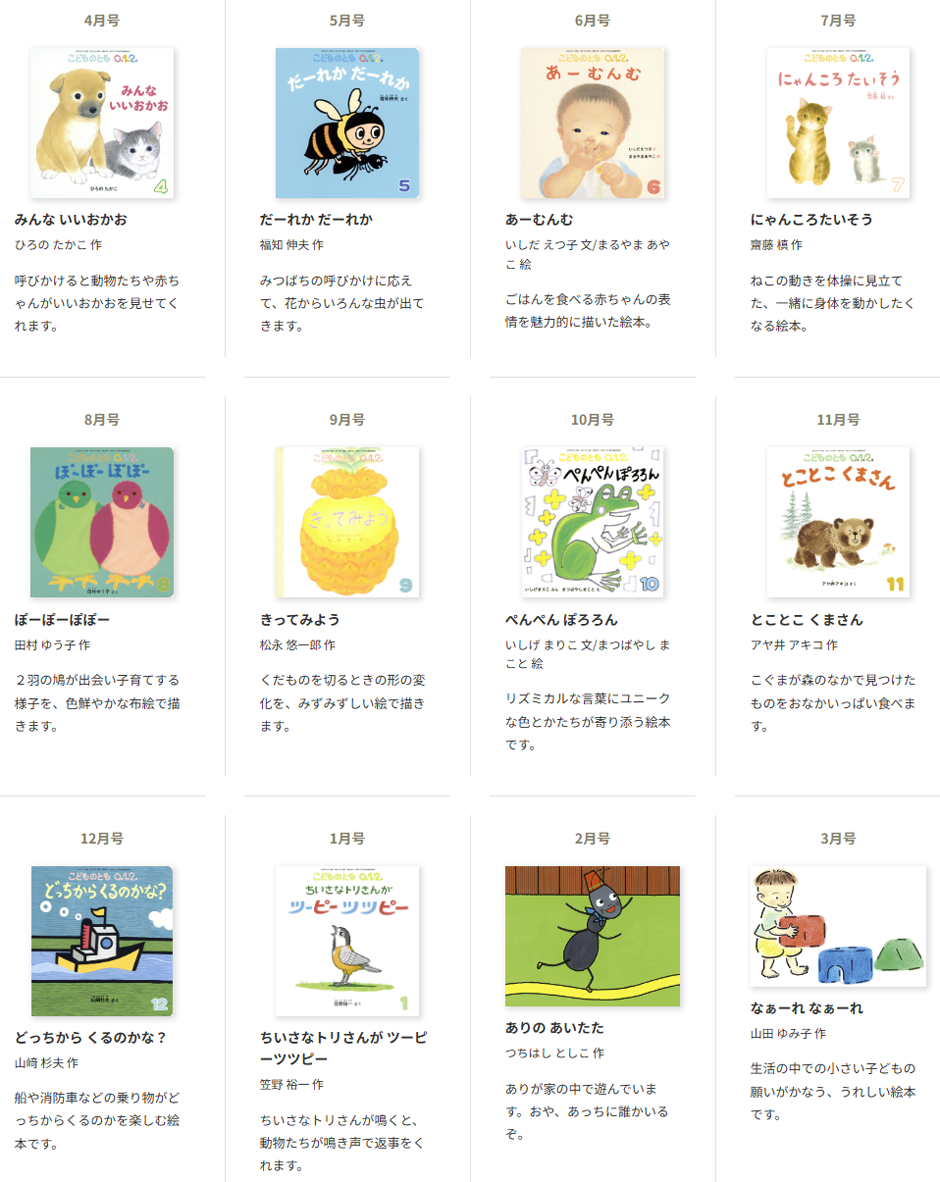
Task: View the 5月号 book だーれか だーれか
Action: pos(347,123)
